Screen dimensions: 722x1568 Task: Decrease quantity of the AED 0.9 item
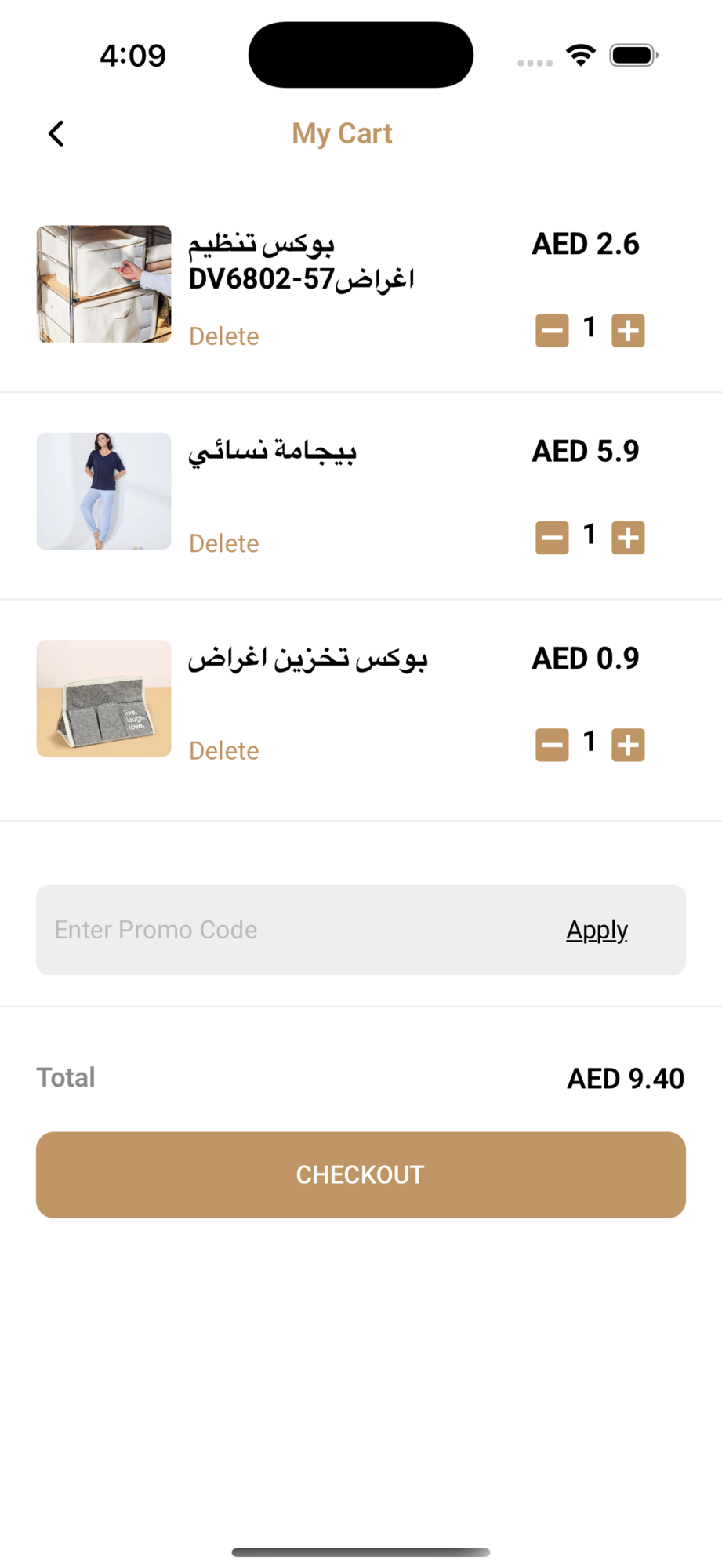[552, 745]
